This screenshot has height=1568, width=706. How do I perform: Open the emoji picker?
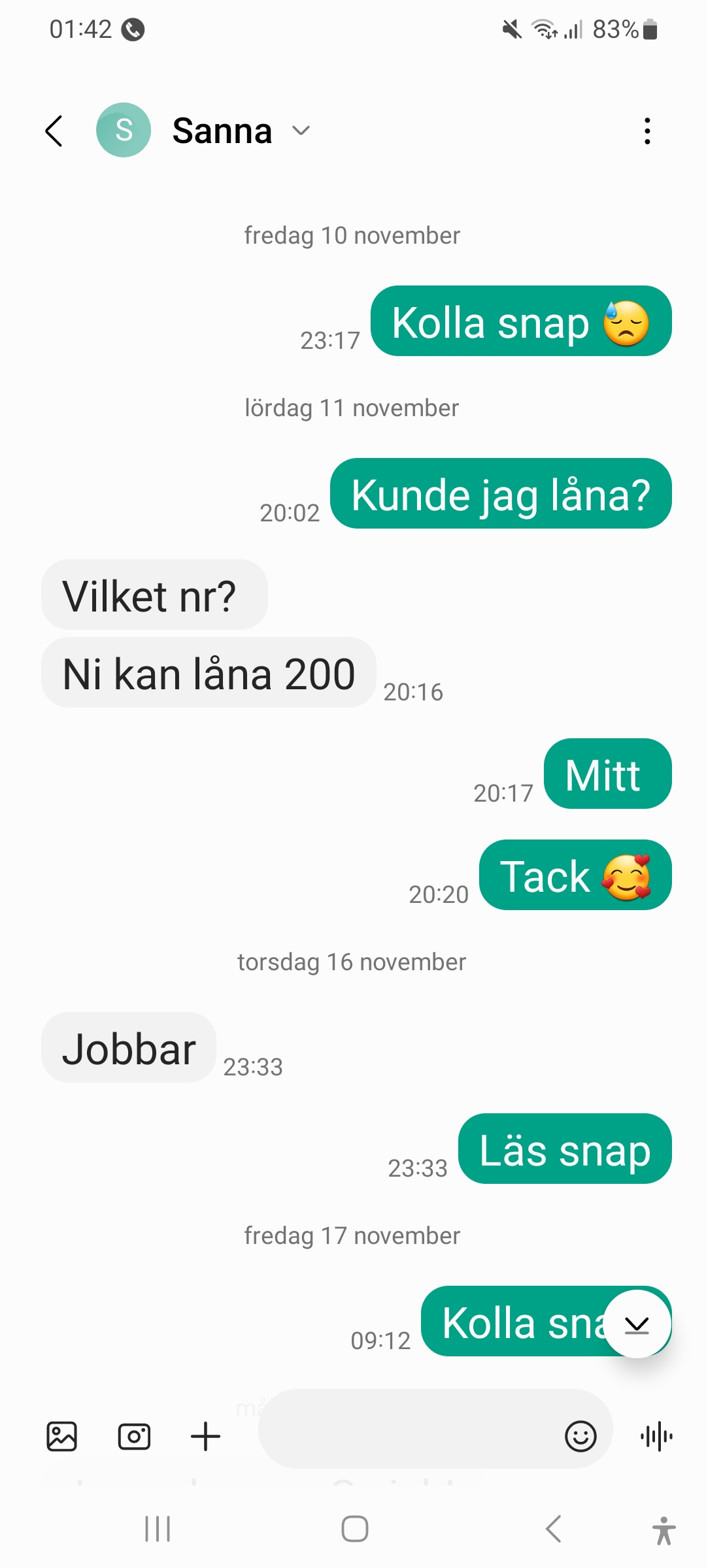pos(580,1437)
